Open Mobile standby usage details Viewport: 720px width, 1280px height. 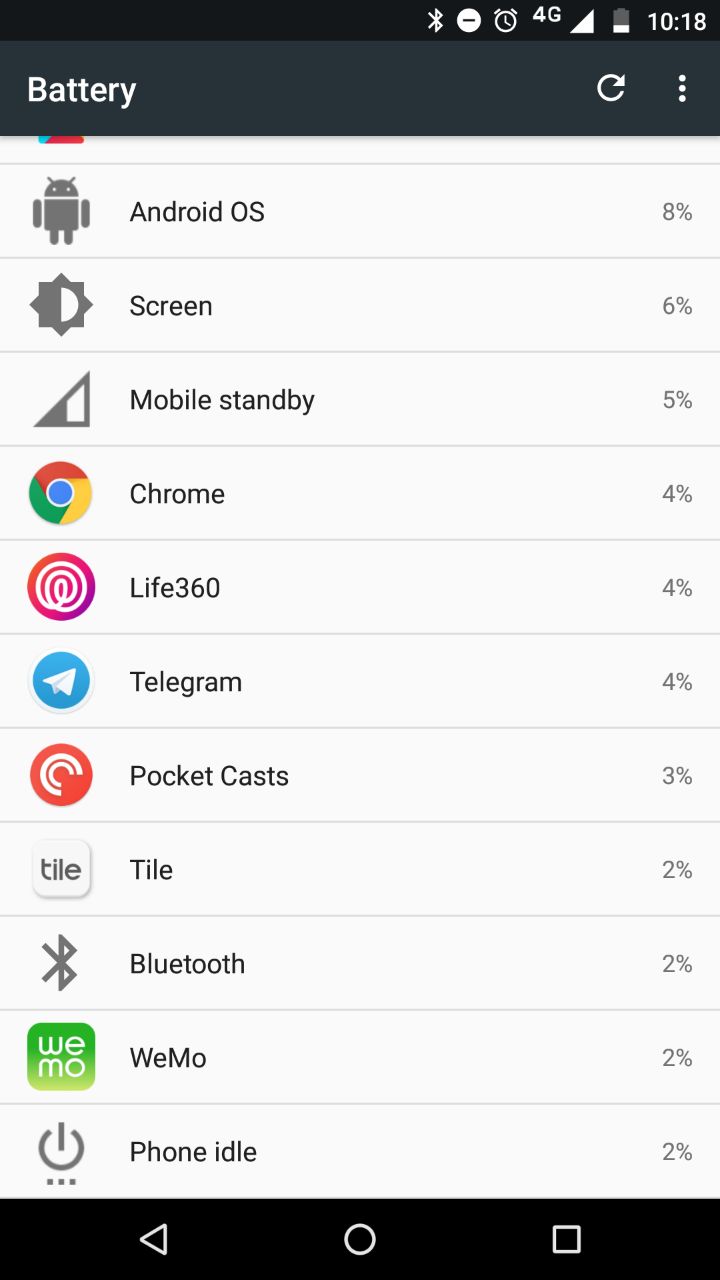click(x=360, y=399)
